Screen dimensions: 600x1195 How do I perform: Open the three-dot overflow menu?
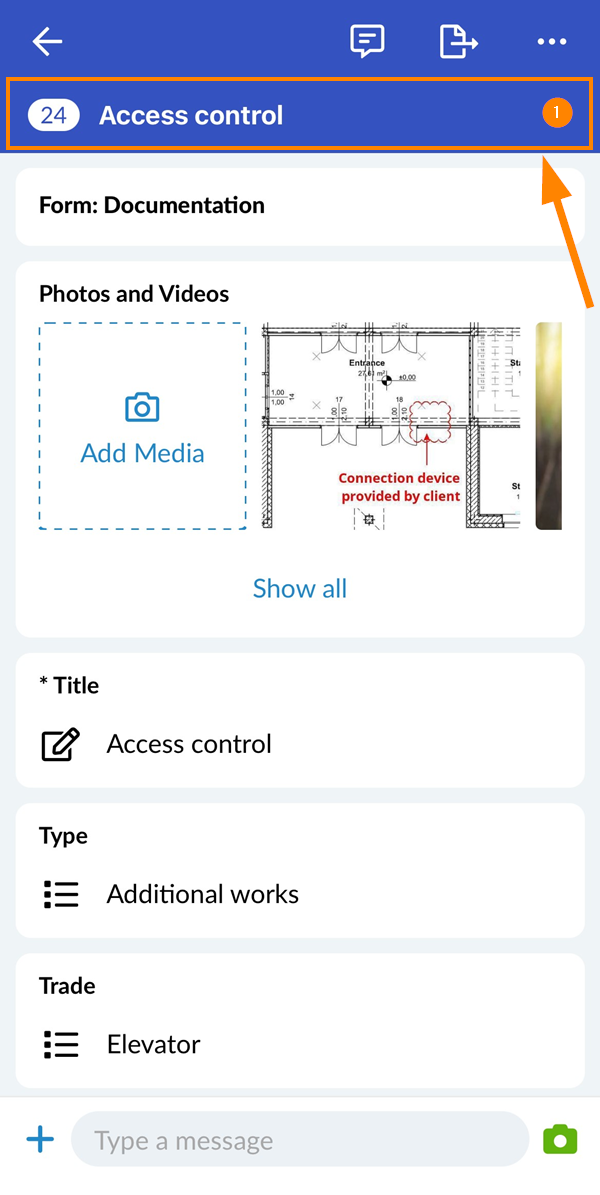(x=552, y=42)
